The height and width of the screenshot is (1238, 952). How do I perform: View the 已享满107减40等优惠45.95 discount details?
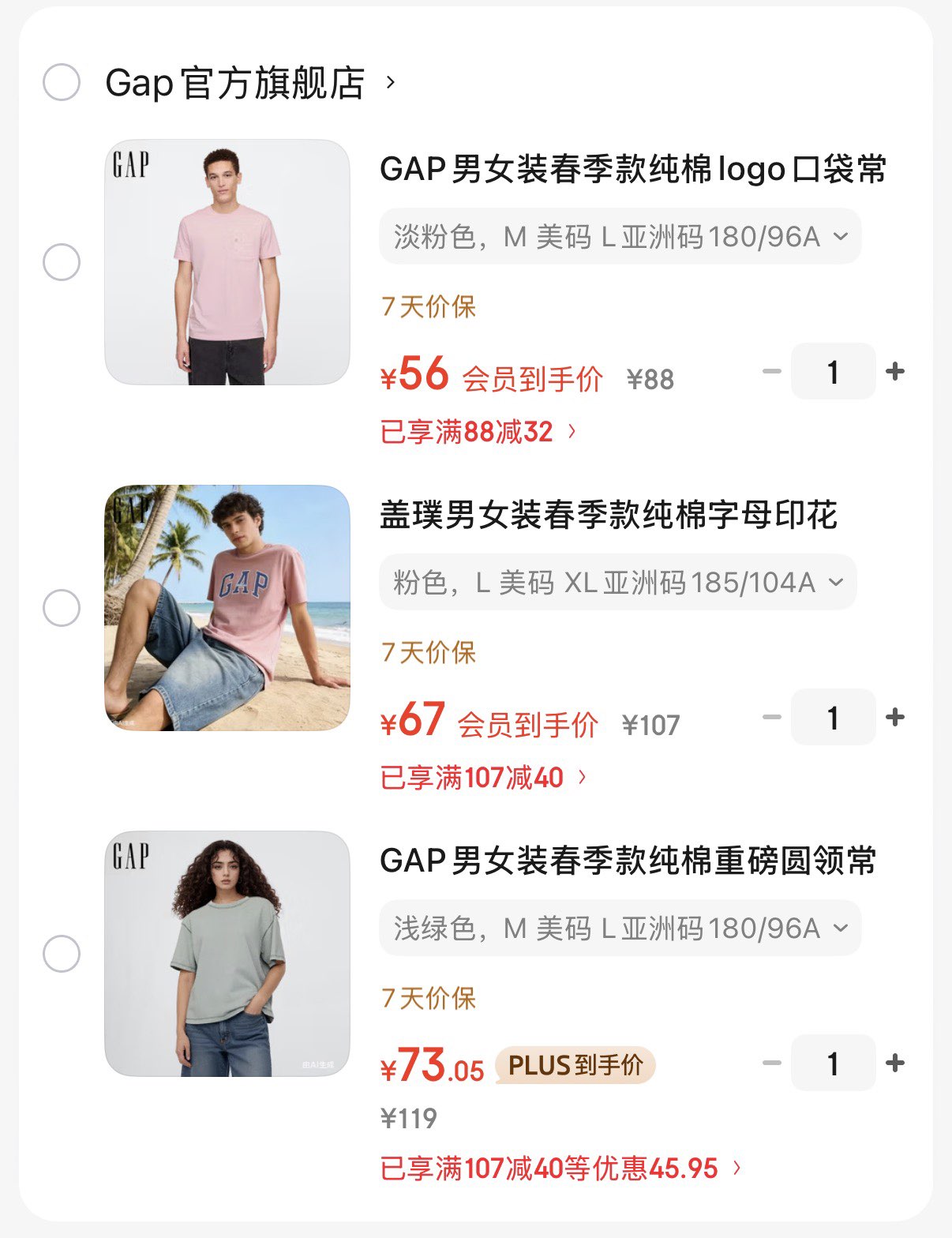point(560,1168)
